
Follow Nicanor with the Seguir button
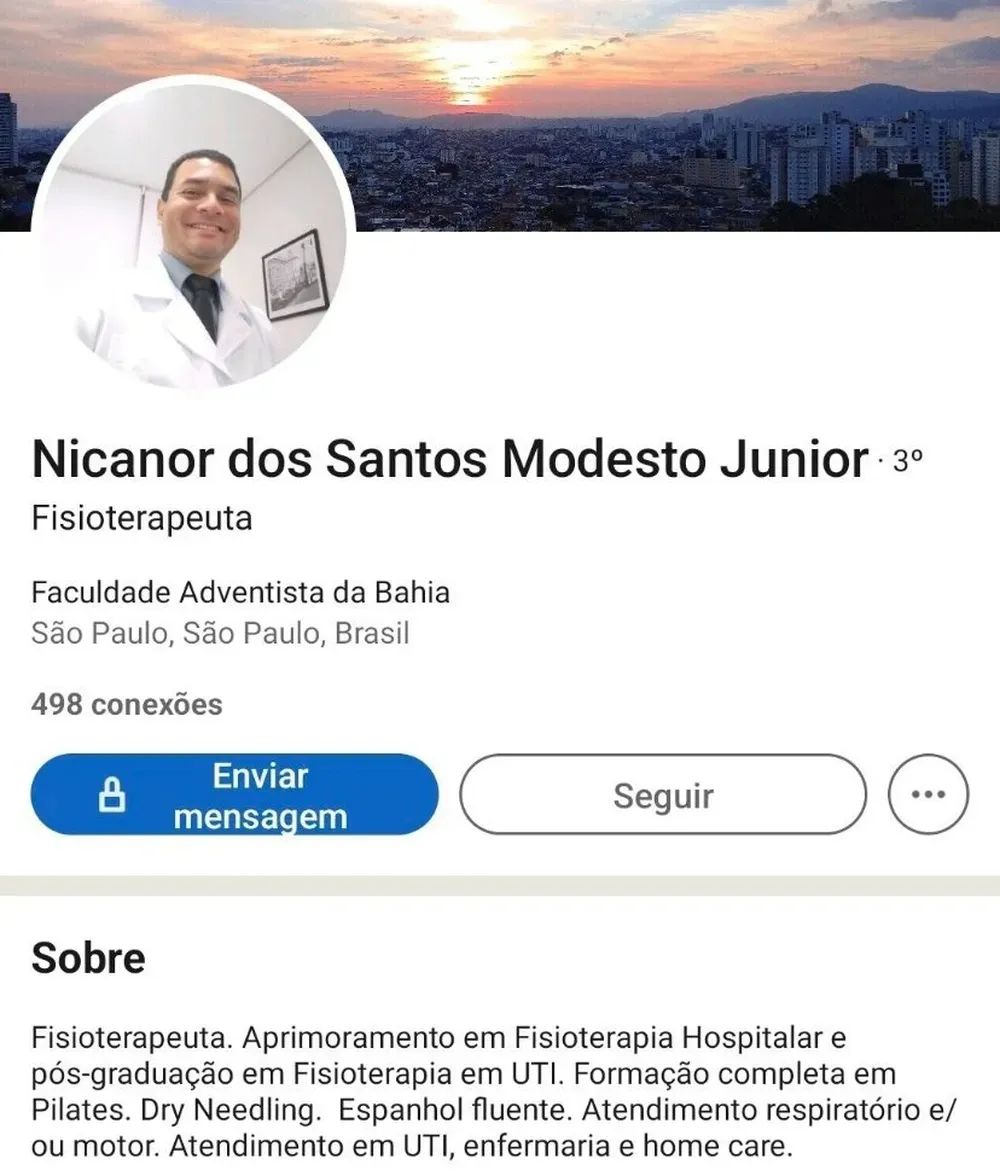662,795
